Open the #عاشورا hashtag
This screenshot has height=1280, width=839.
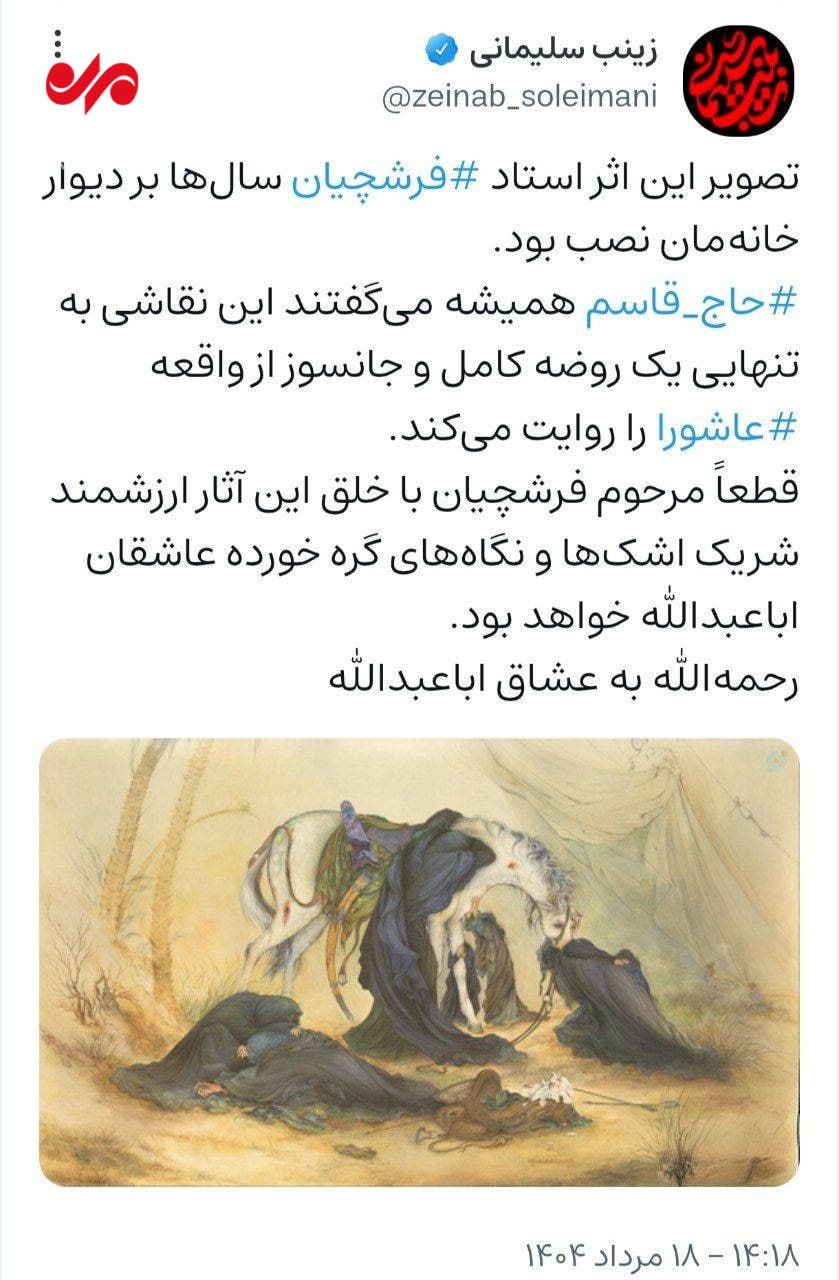click(x=727, y=431)
